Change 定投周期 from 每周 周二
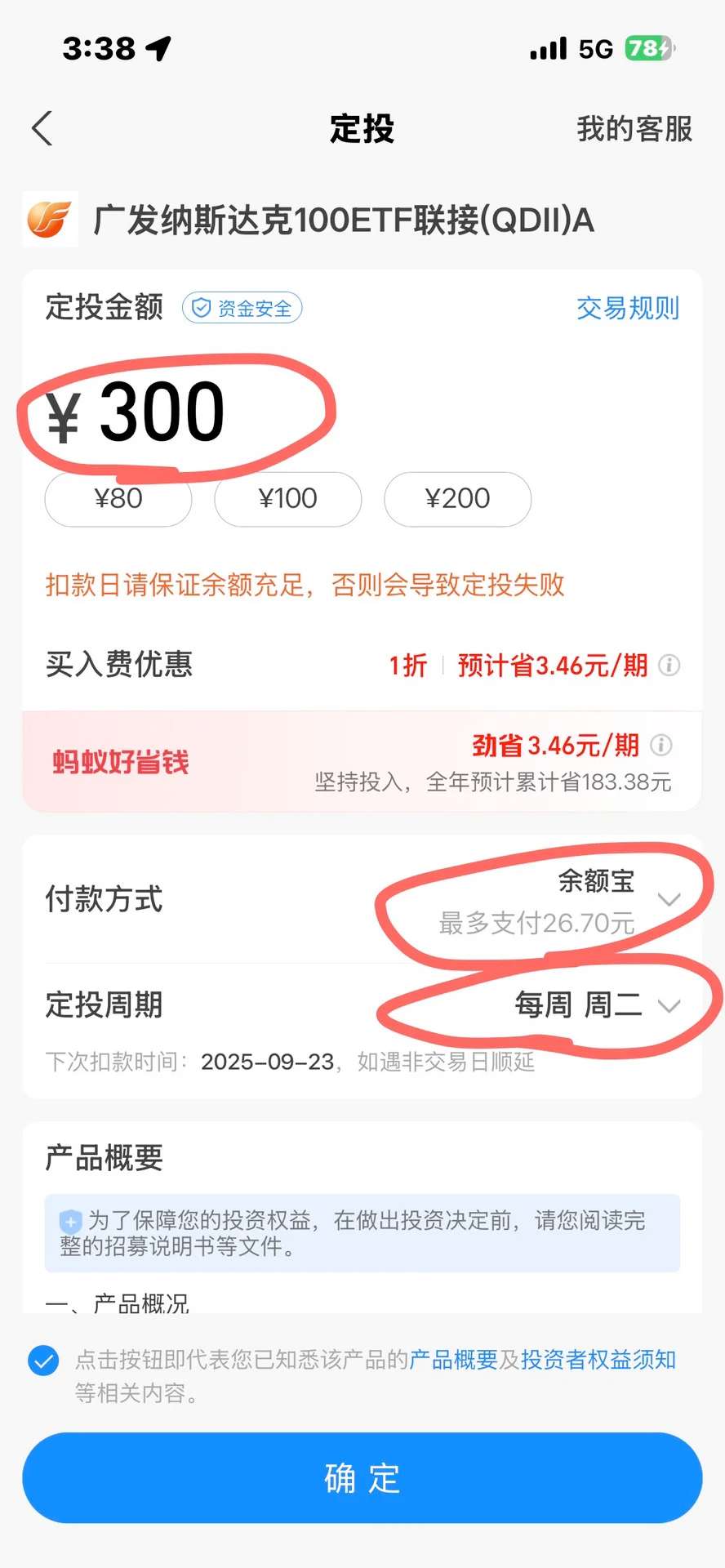 pos(596,1005)
